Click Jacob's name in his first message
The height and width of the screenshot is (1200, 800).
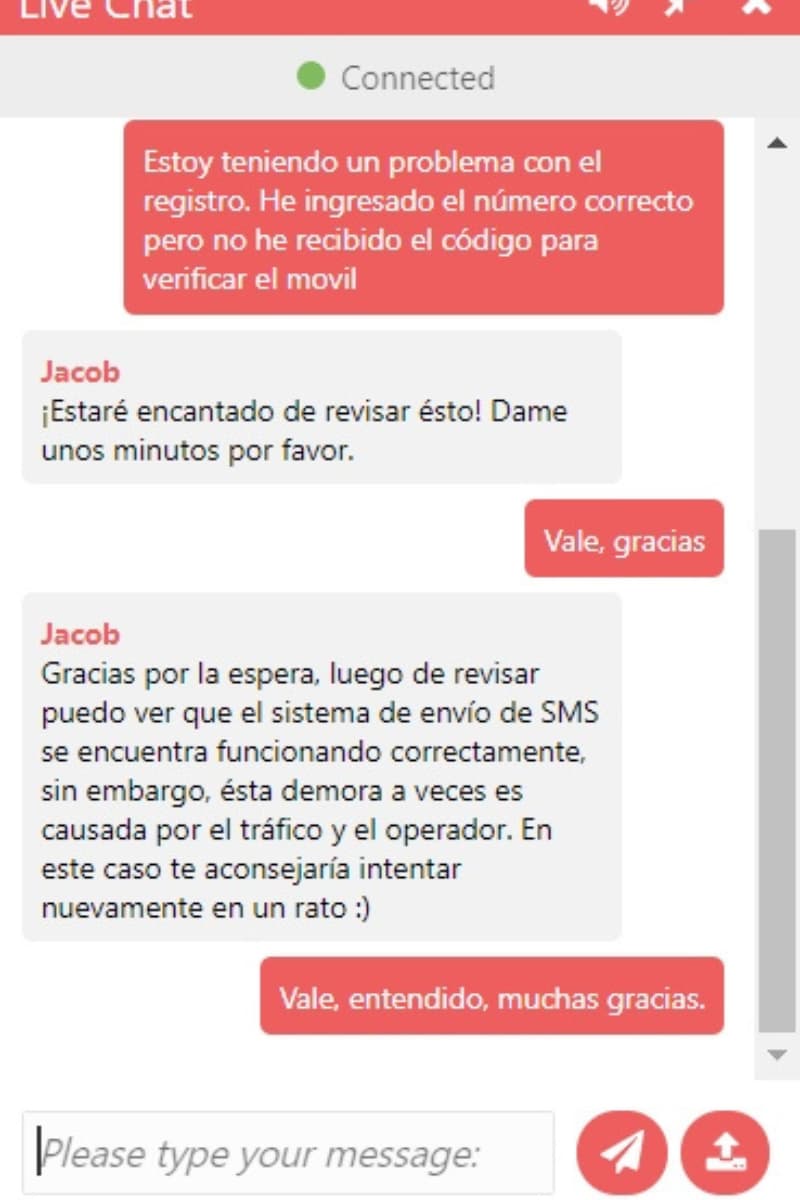coord(78,371)
